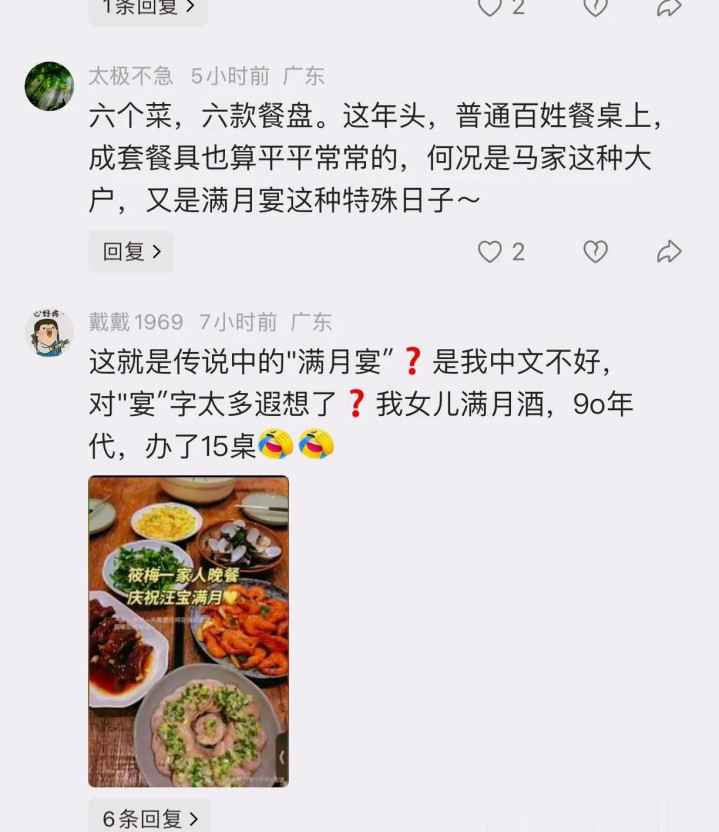Share the comment by 太极不急
719x832 pixels.
(669, 252)
